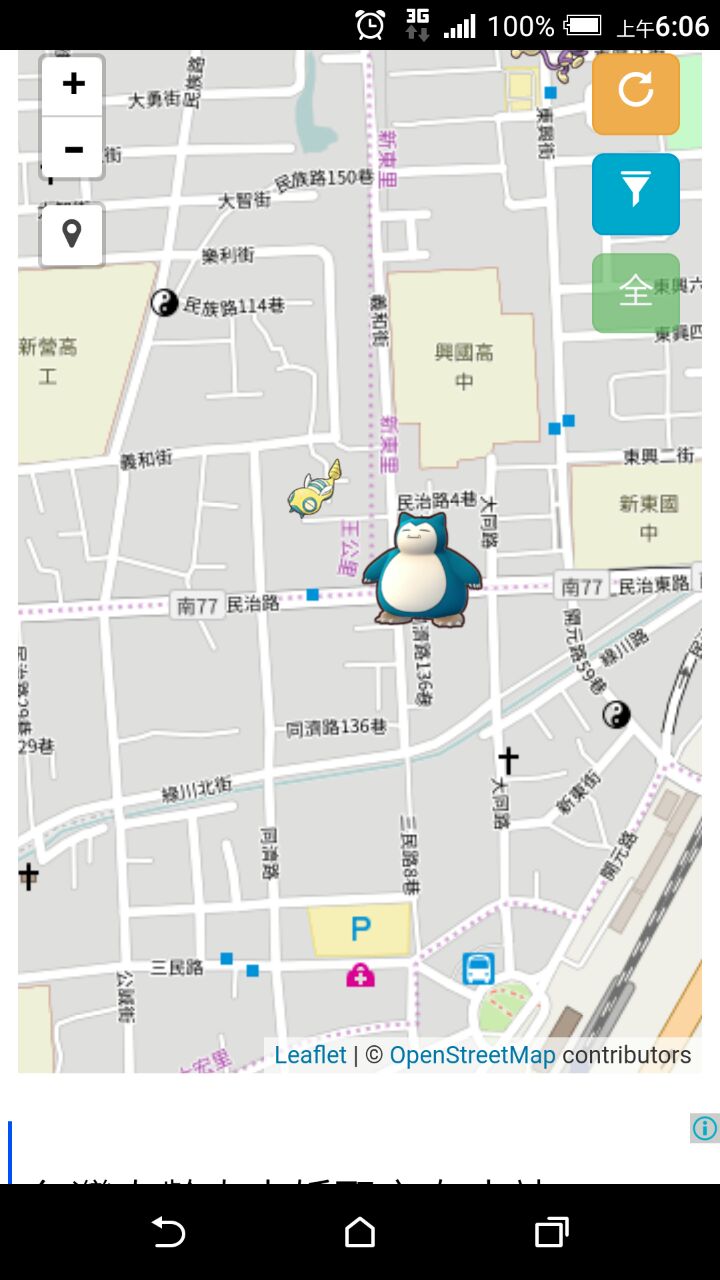Image resolution: width=720 pixels, height=1280 pixels.
Task: Open the ad info icon
Action: coord(705,1129)
